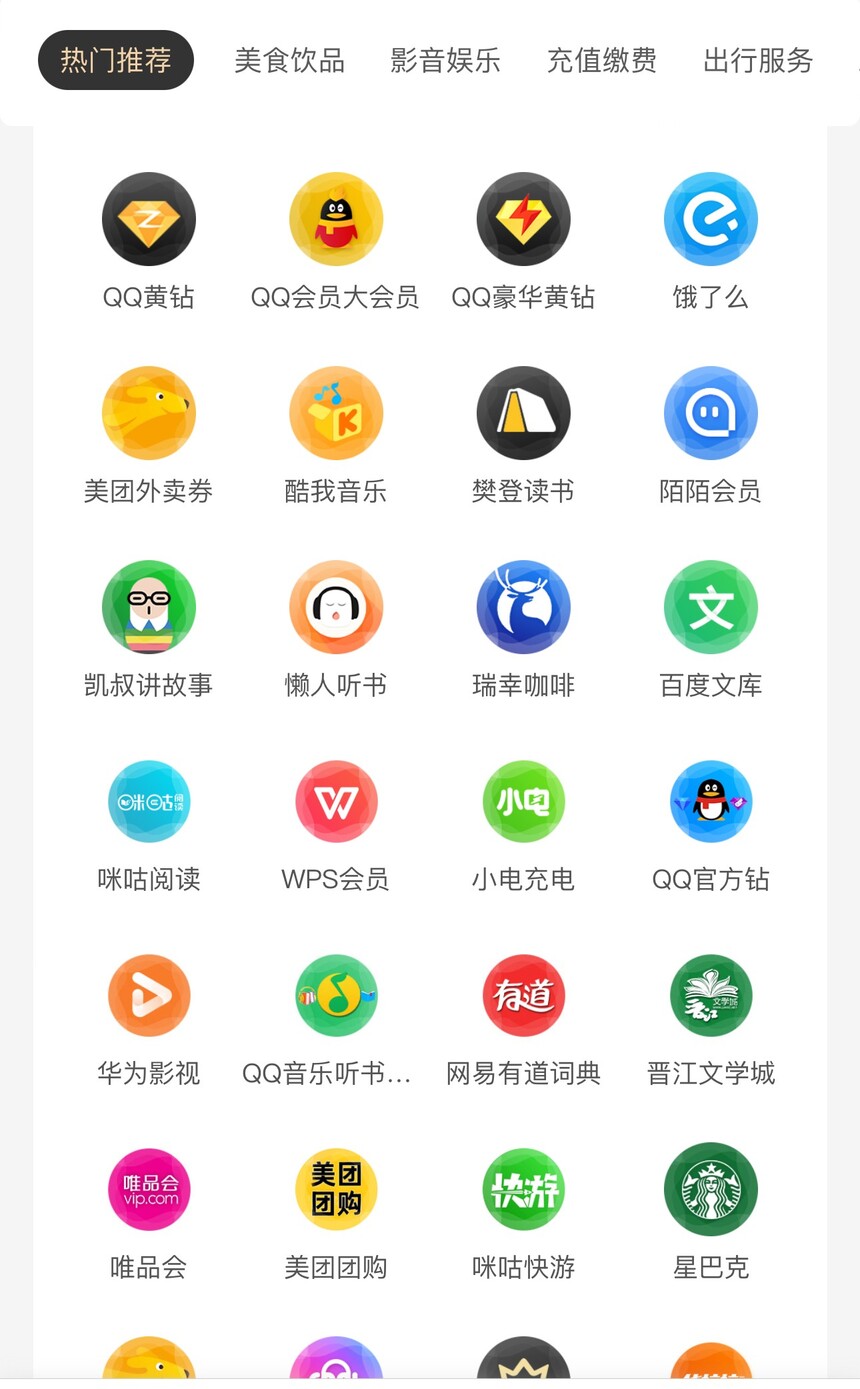
Task: Tap 华为影视
Action: (x=149, y=995)
